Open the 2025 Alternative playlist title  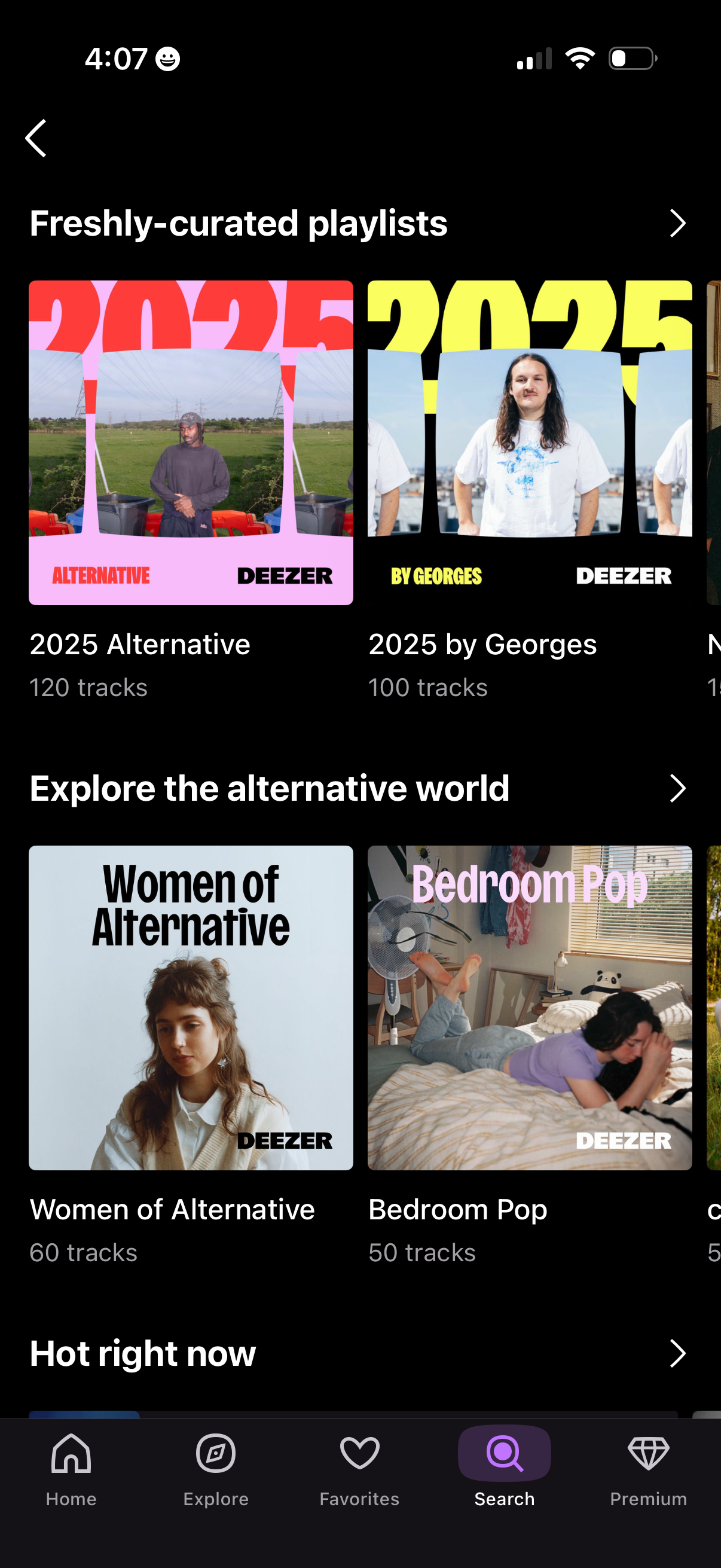139,644
